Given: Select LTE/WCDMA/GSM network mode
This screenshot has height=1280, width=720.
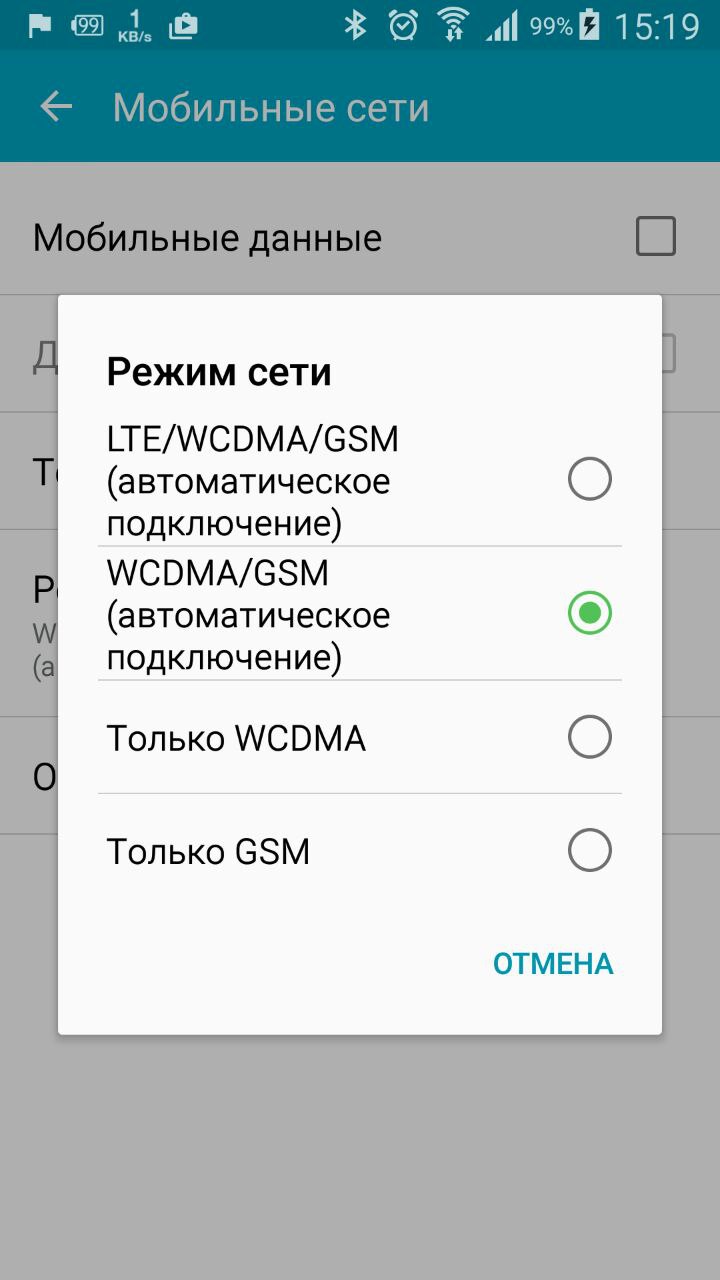Looking at the screenshot, I should (589, 480).
